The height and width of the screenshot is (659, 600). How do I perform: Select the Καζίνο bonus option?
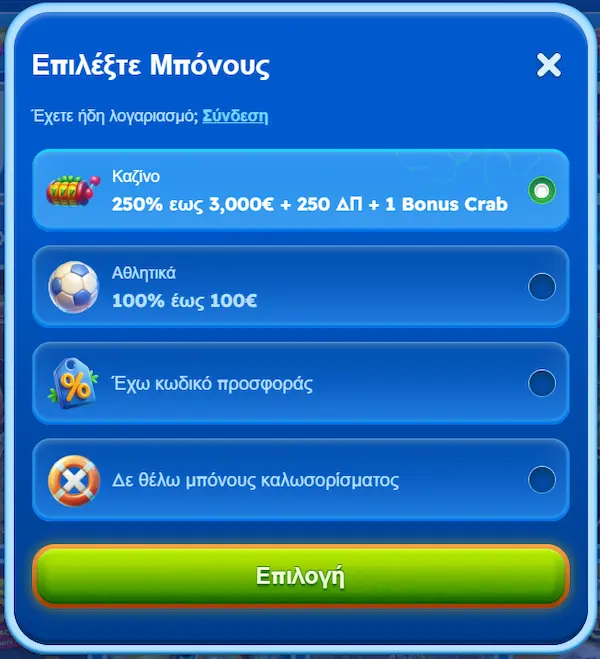pos(541,190)
